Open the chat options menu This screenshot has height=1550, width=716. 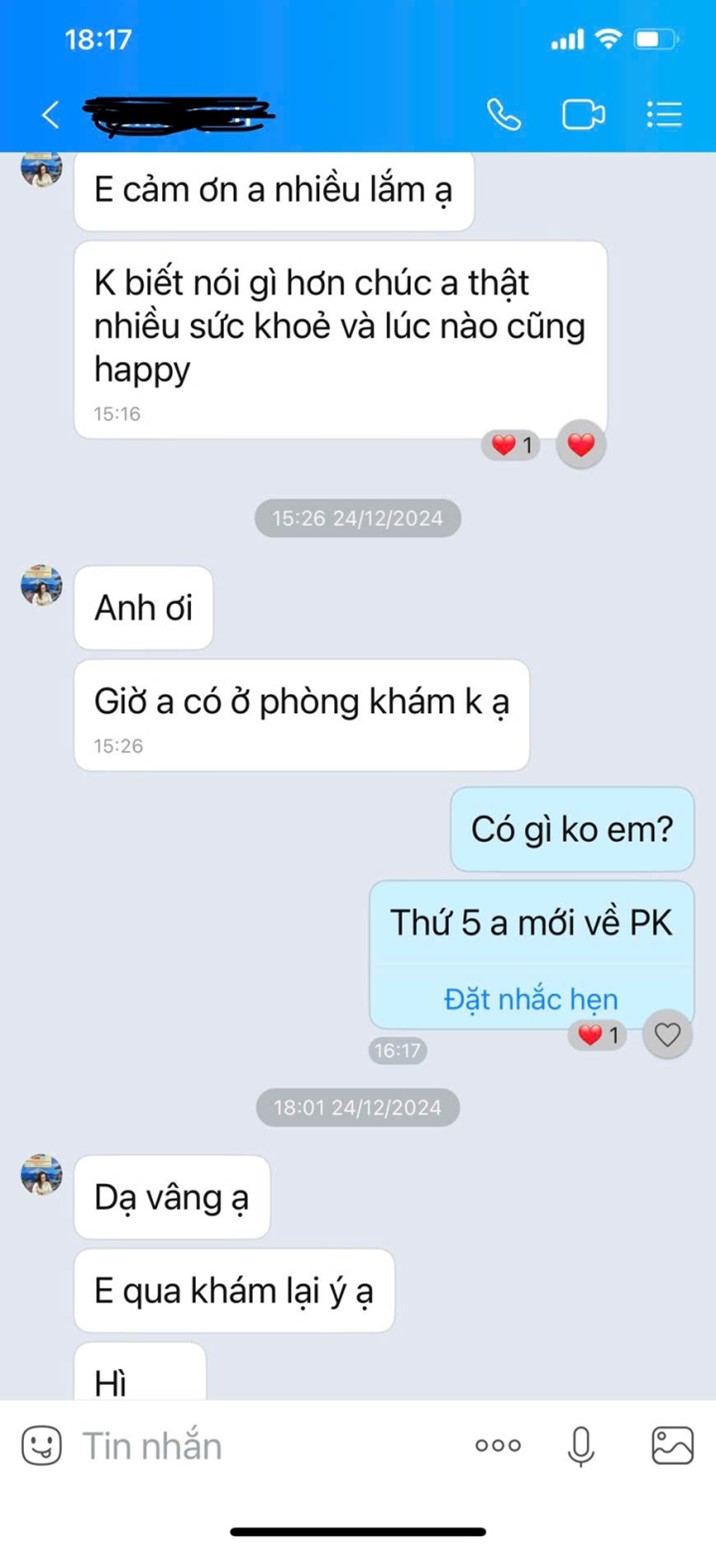tap(664, 115)
